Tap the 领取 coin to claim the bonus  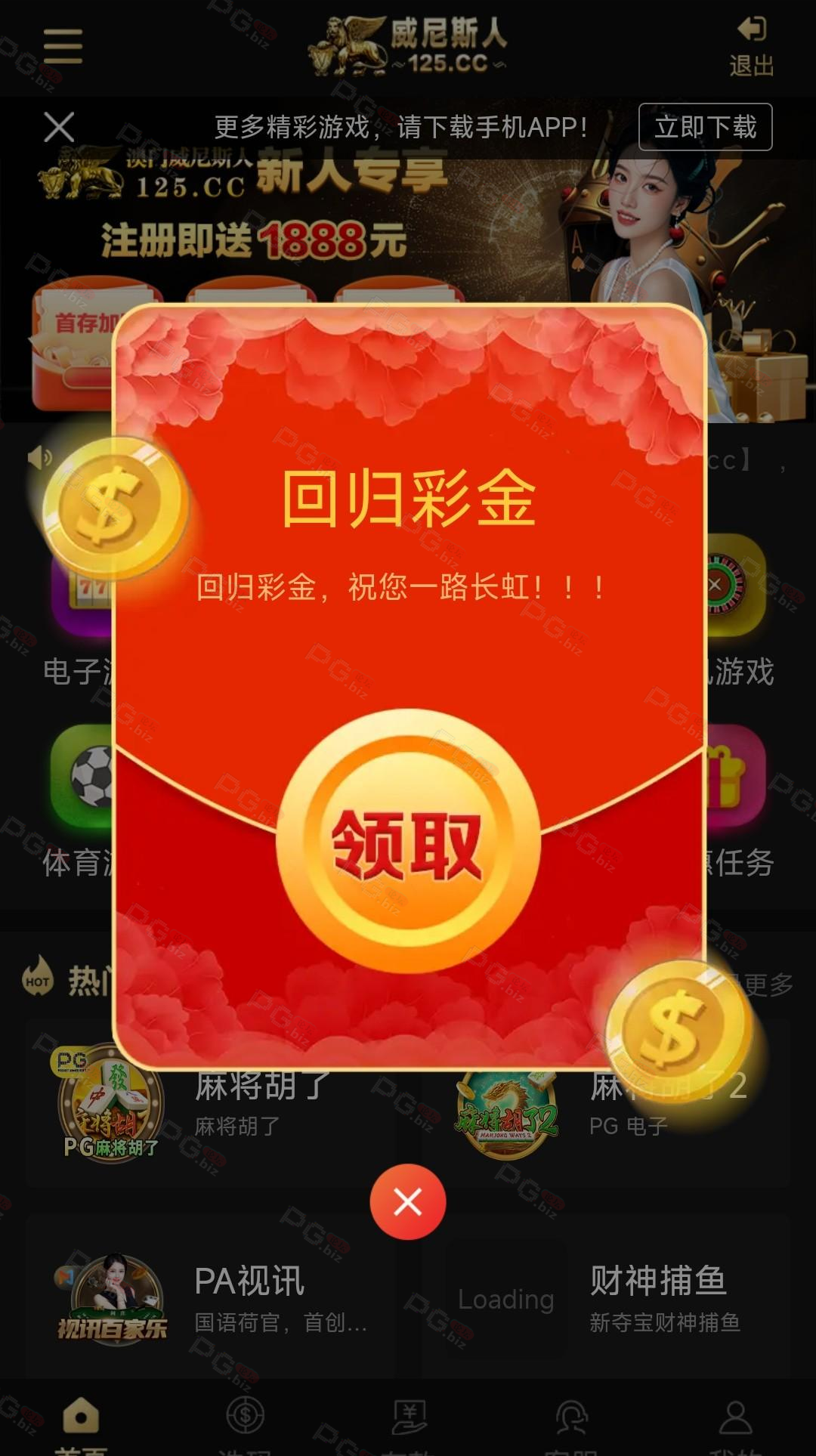[408, 842]
